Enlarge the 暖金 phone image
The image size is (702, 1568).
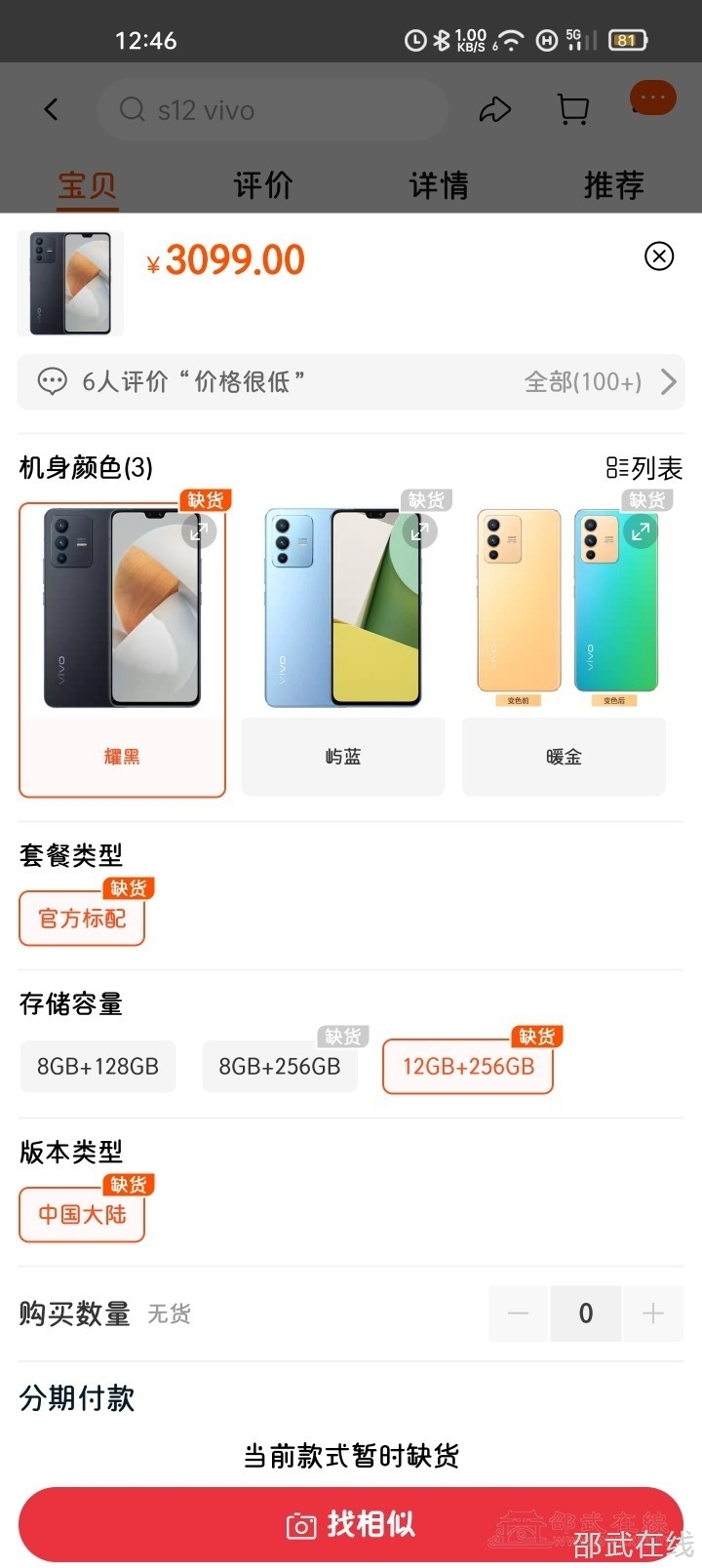(x=641, y=531)
